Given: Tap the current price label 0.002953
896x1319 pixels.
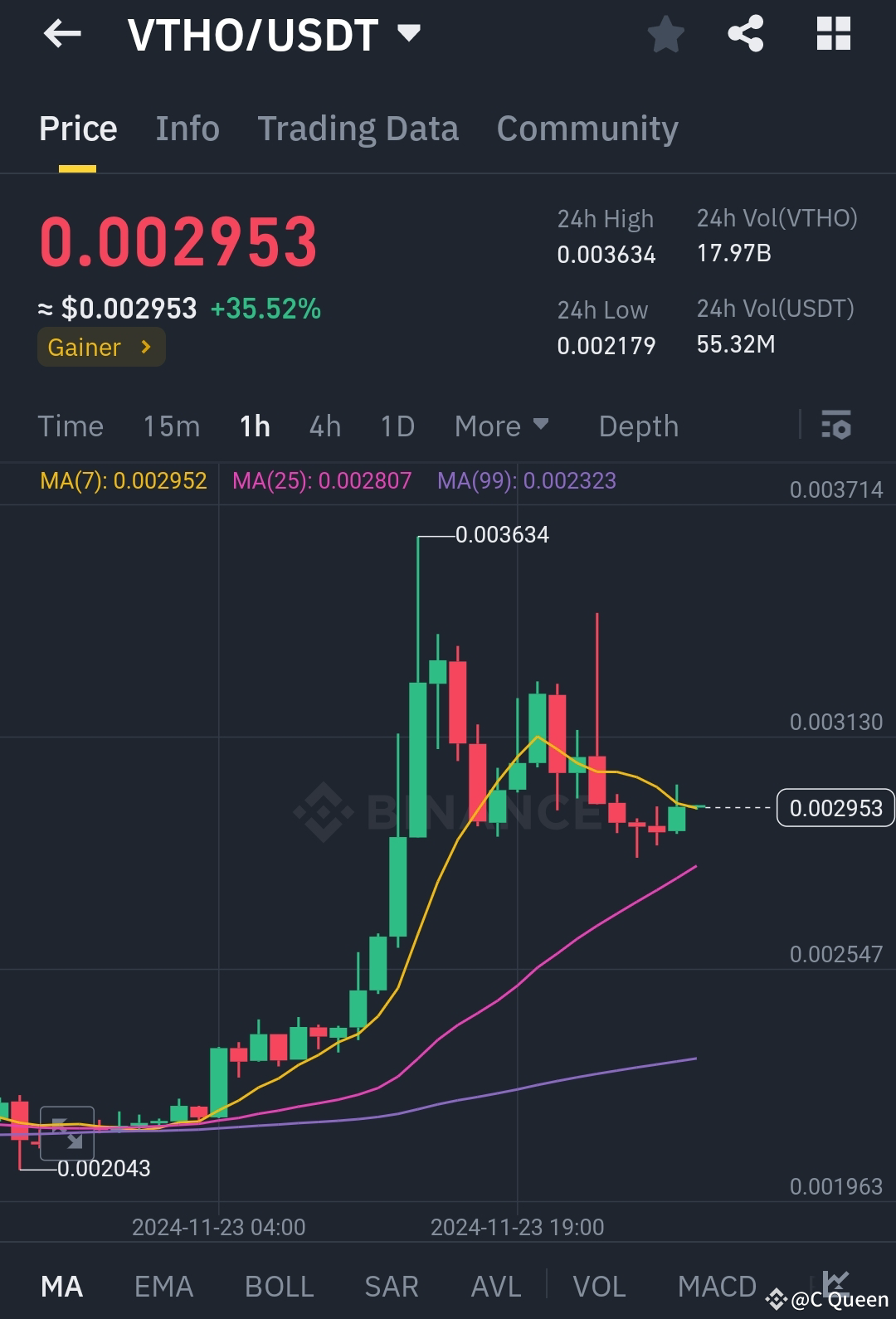Looking at the screenshot, I should pos(835,807).
